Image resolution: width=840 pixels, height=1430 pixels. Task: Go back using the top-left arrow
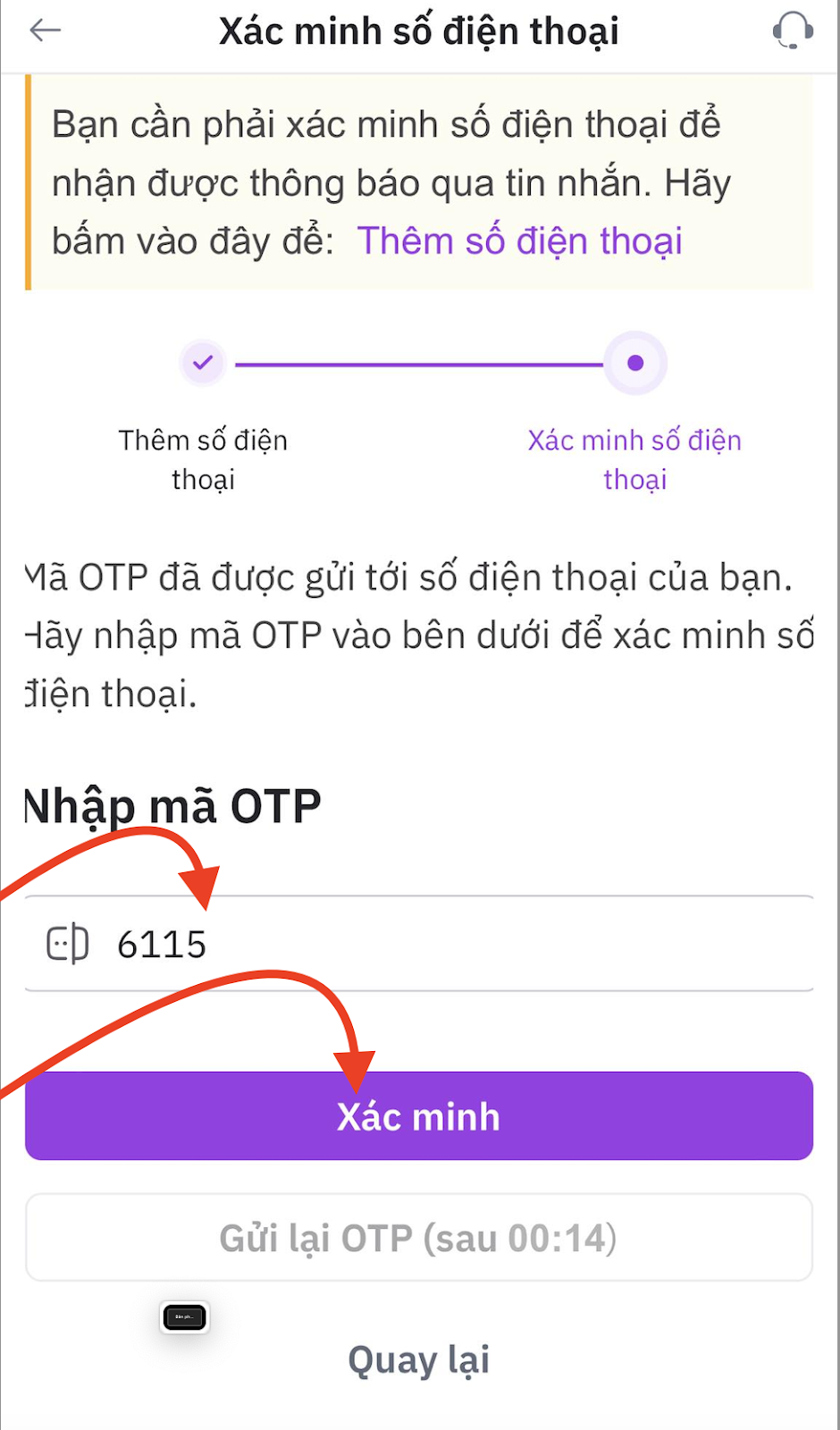[x=45, y=30]
